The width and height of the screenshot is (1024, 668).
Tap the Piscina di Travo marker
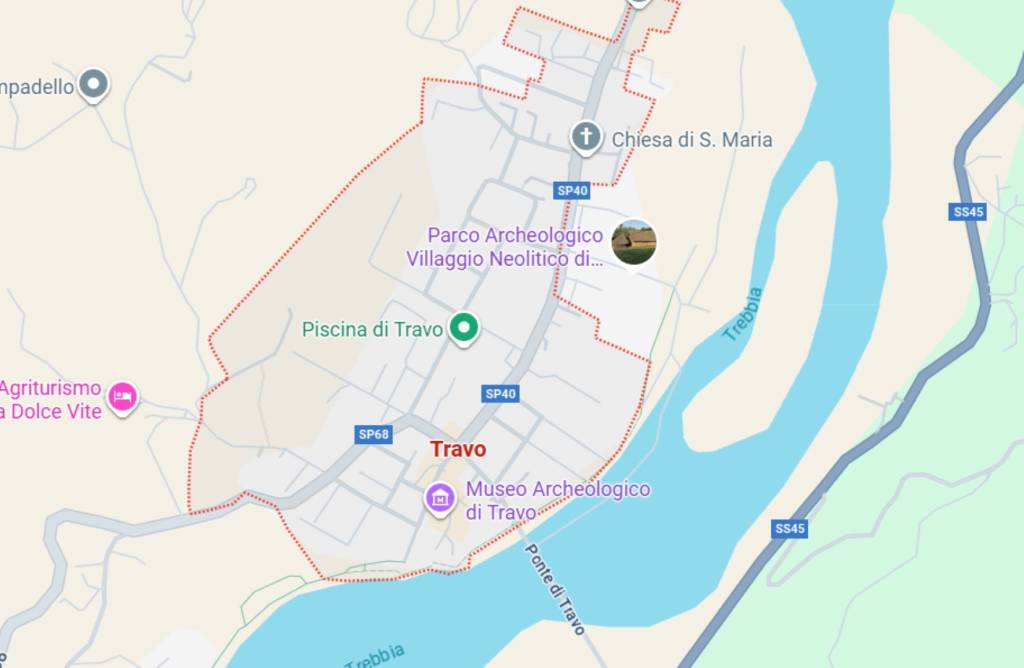462,327
